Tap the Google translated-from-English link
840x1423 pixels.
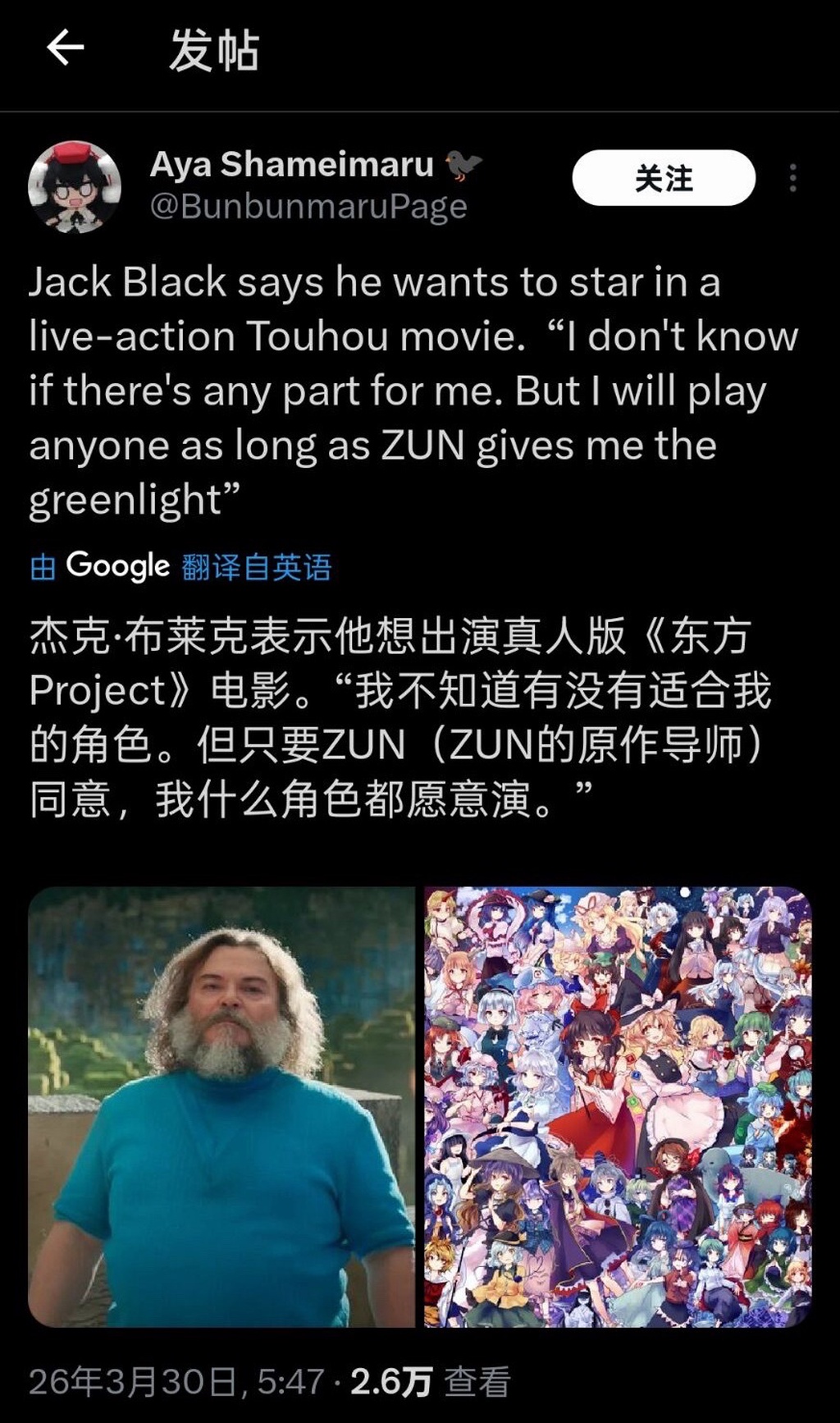pyautogui.click(x=256, y=567)
